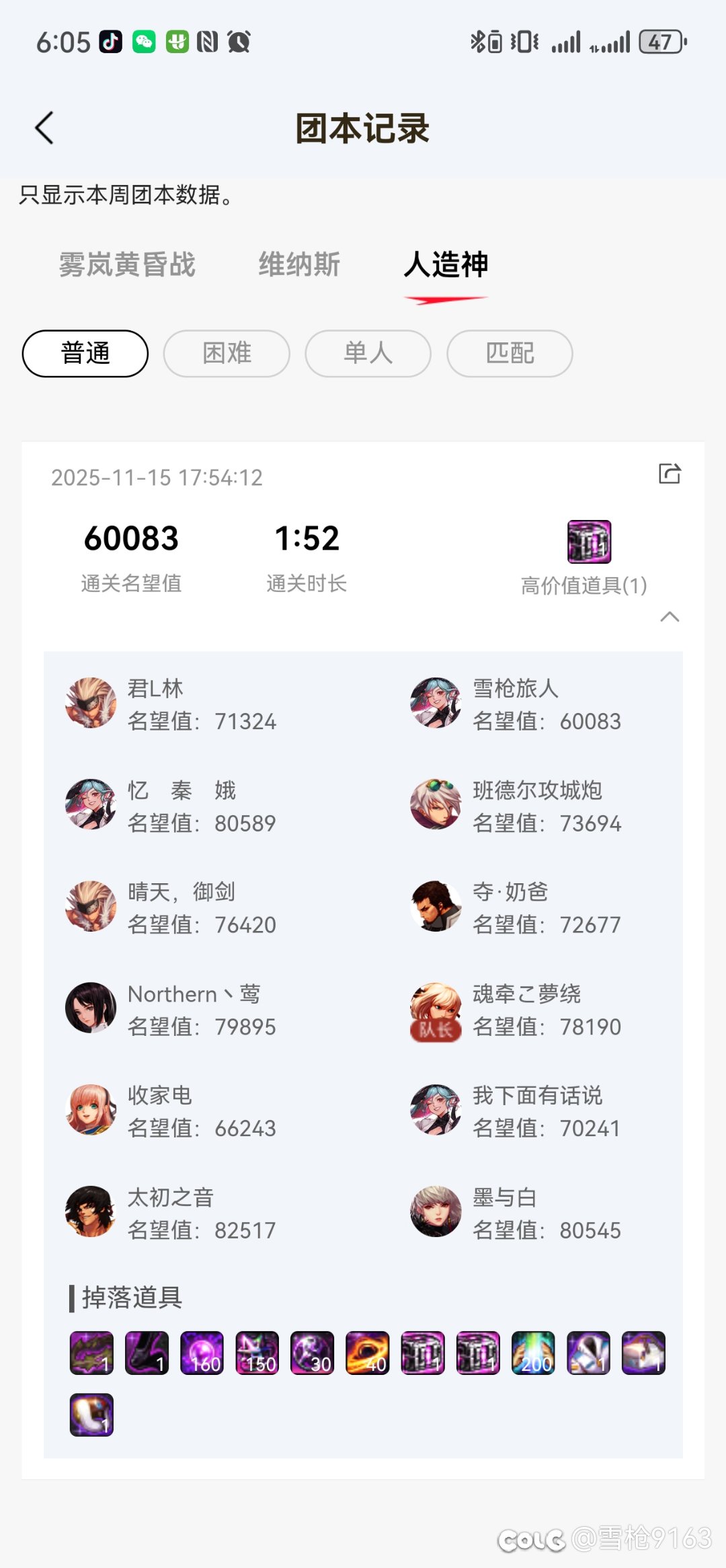Switch to the 雾岚黄昏战 tab
This screenshot has height=1568, width=726.
(127, 264)
